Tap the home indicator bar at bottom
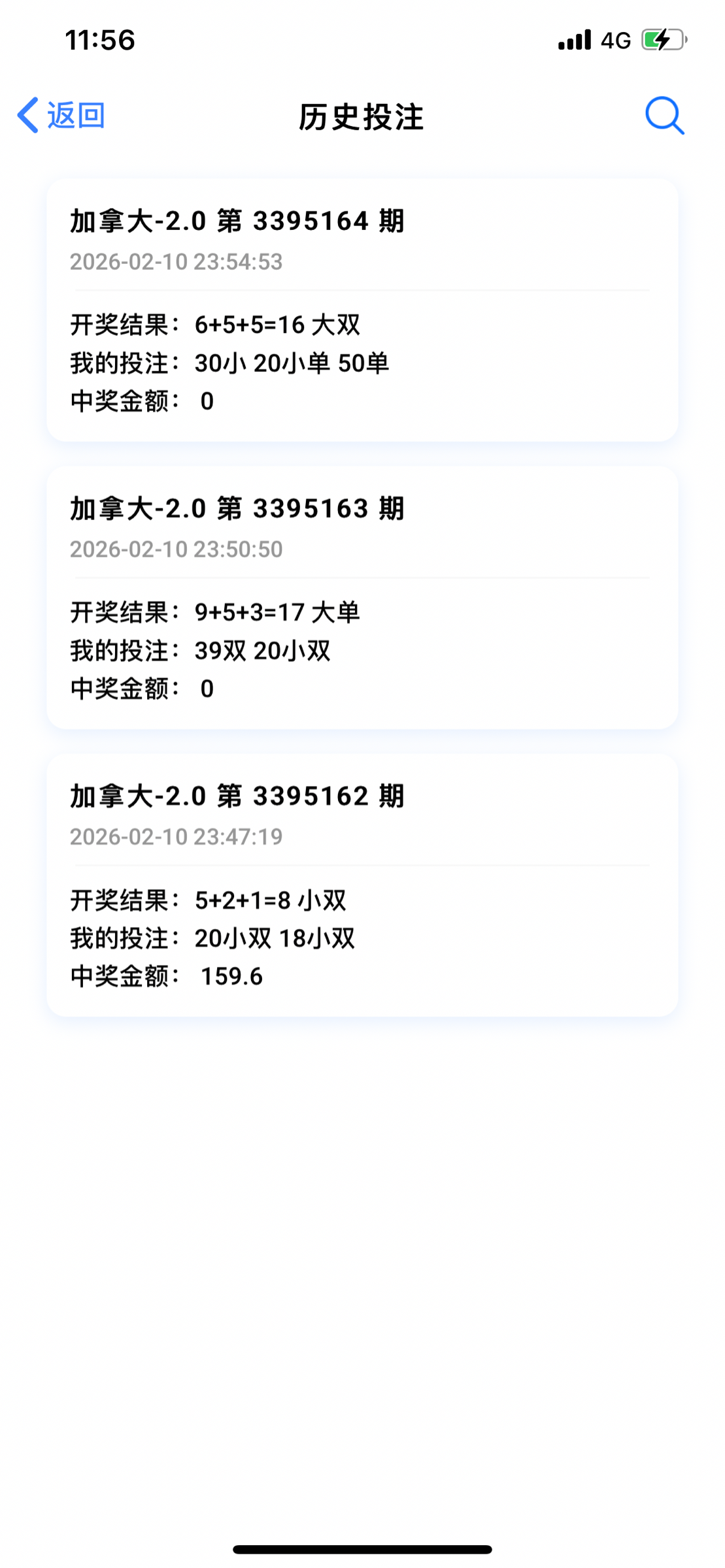Viewport: 725px width, 1568px height. coord(362,1550)
